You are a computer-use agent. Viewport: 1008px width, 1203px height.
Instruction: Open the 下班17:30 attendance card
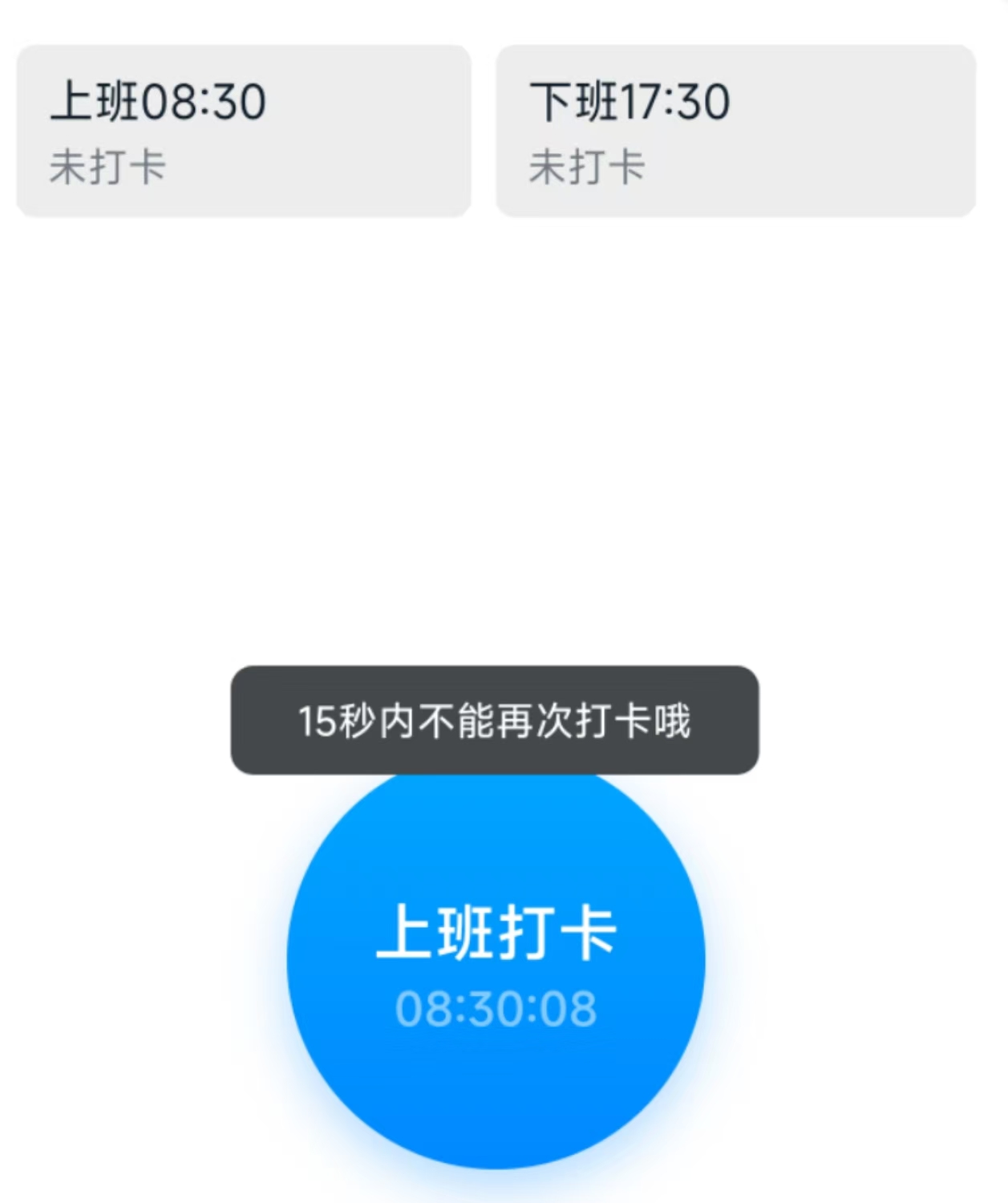point(735,131)
